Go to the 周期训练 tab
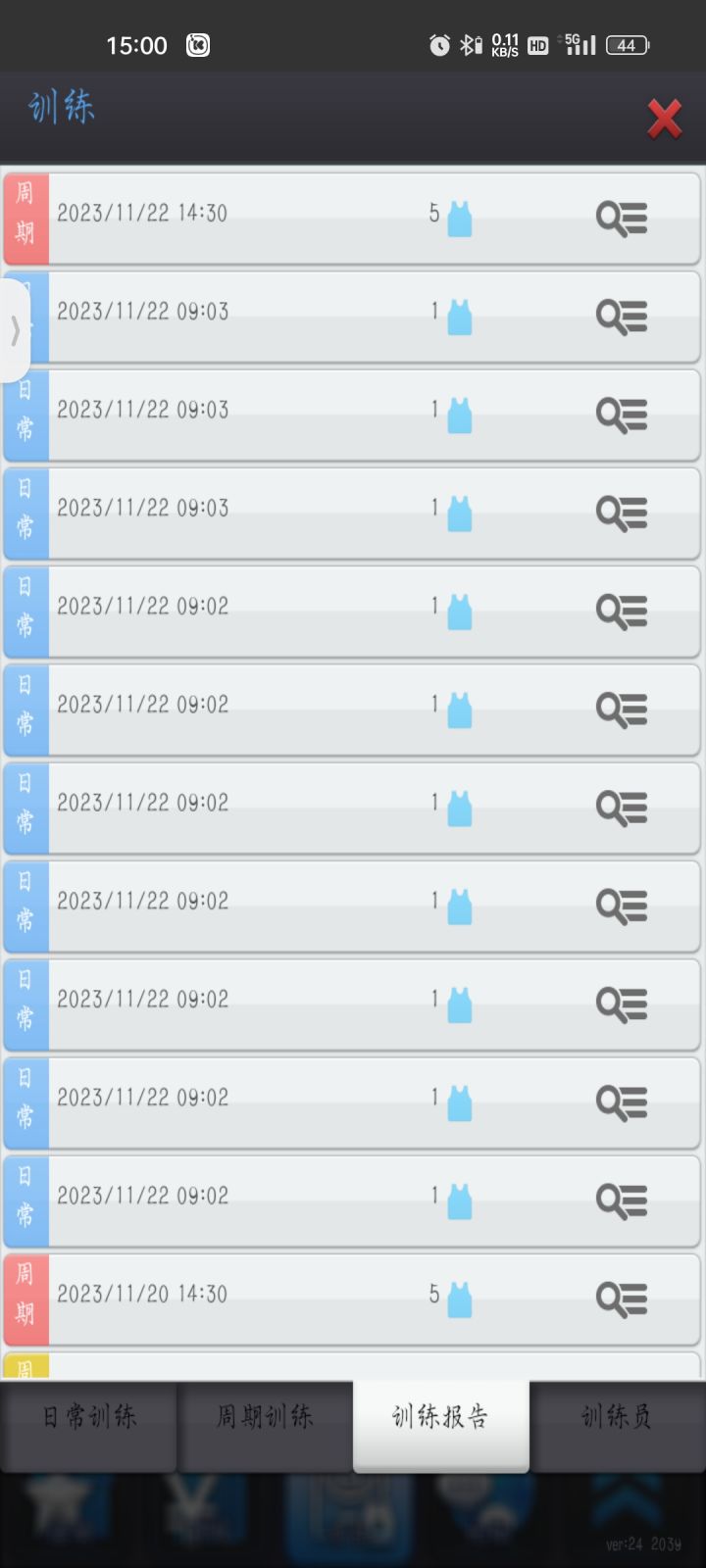 265,1417
